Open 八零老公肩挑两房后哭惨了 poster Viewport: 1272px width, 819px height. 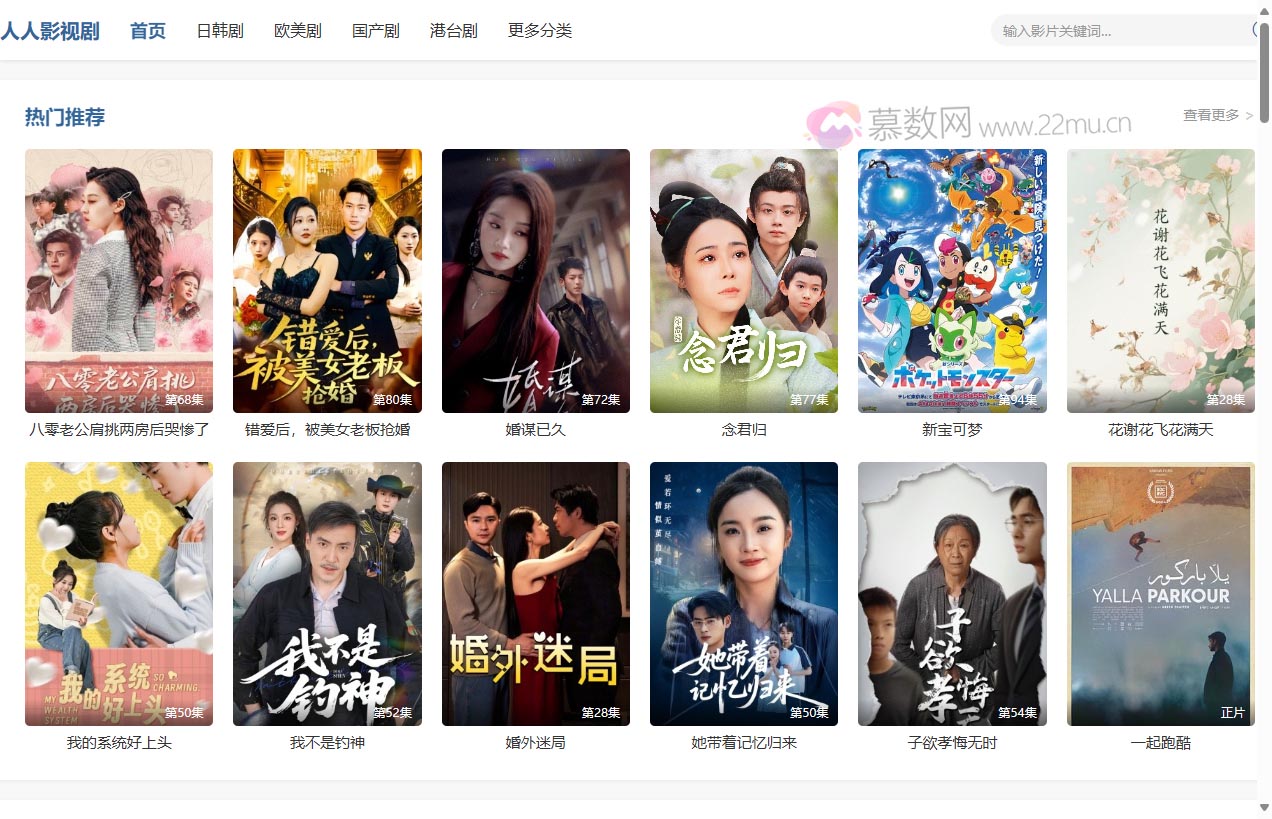[x=119, y=280]
